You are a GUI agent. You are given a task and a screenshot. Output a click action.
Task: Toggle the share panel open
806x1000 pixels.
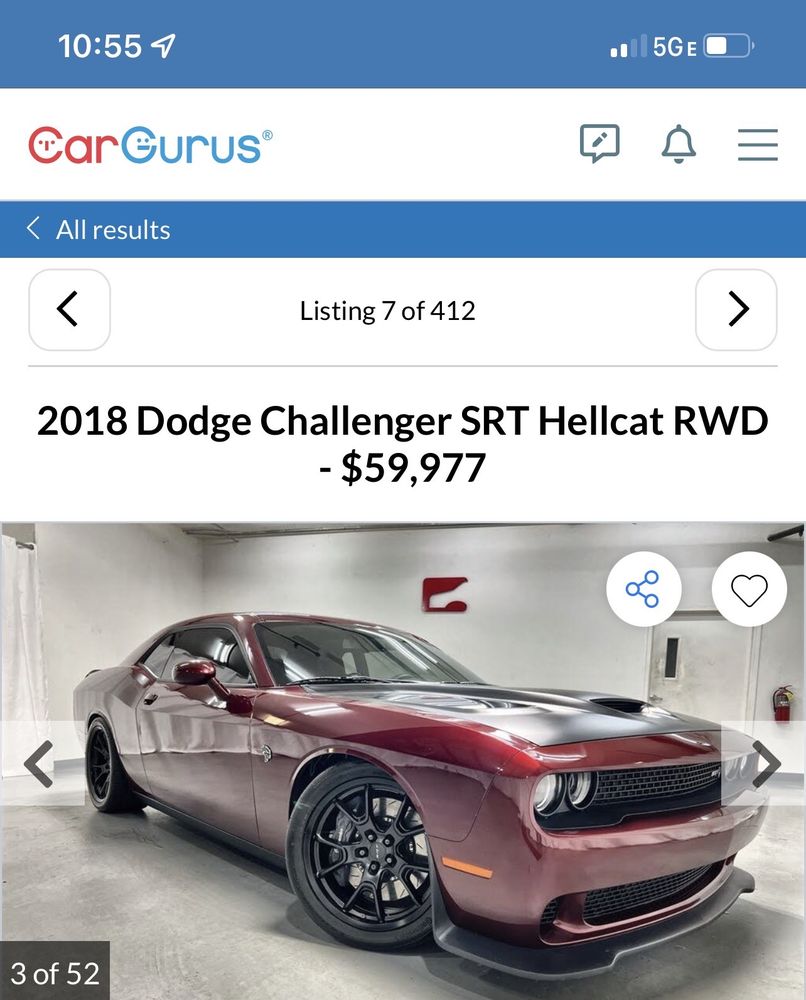644,590
